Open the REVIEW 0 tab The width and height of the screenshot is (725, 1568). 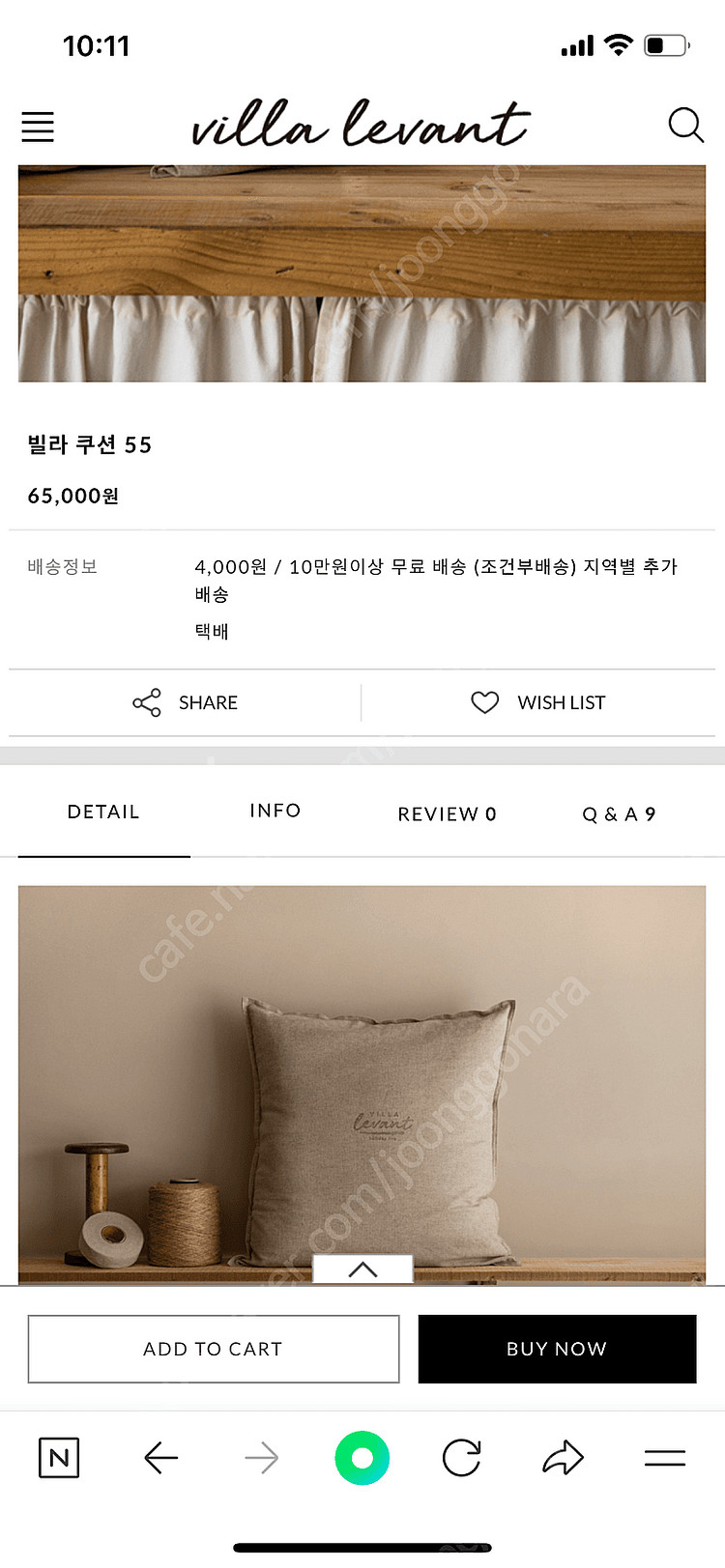pos(446,813)
